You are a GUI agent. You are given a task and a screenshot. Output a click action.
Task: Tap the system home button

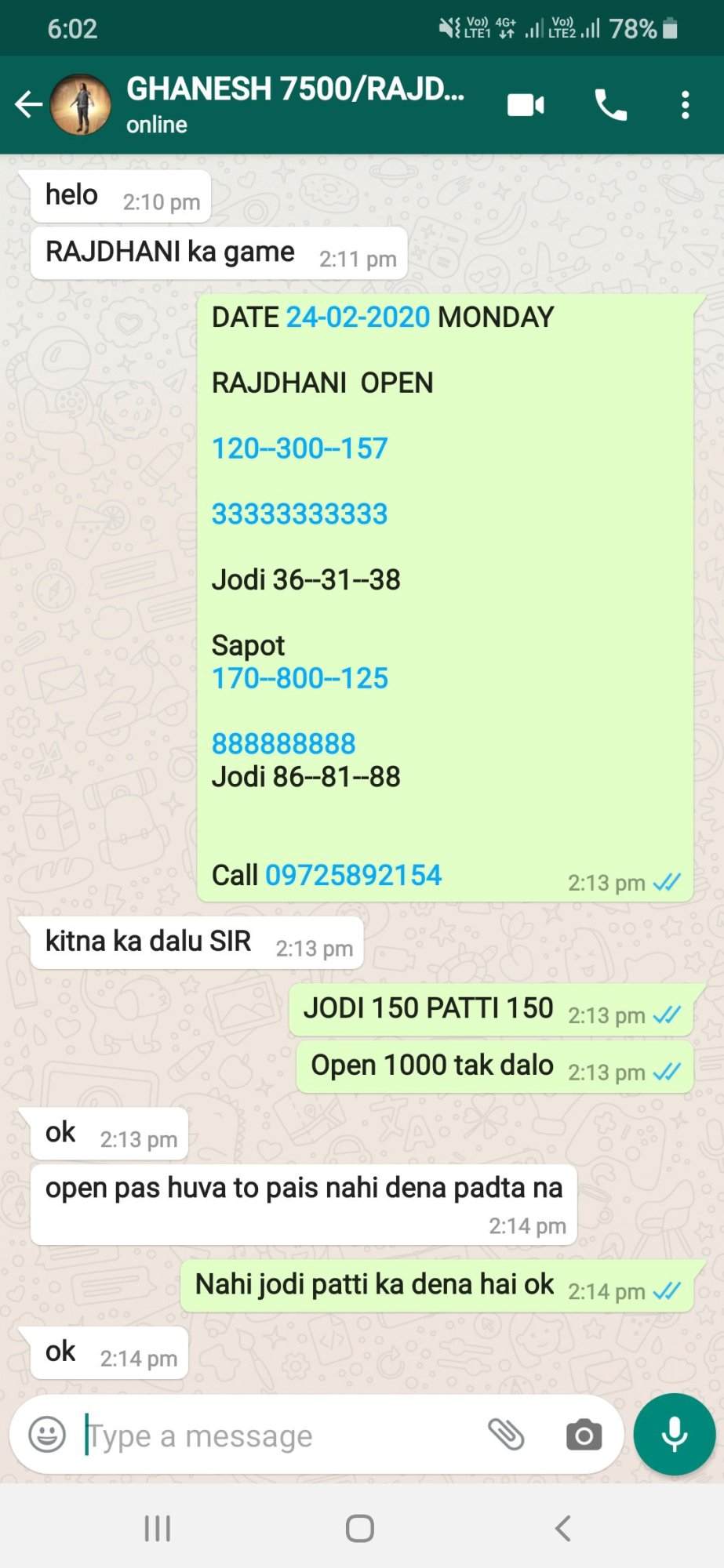[x=360, y=1528]
